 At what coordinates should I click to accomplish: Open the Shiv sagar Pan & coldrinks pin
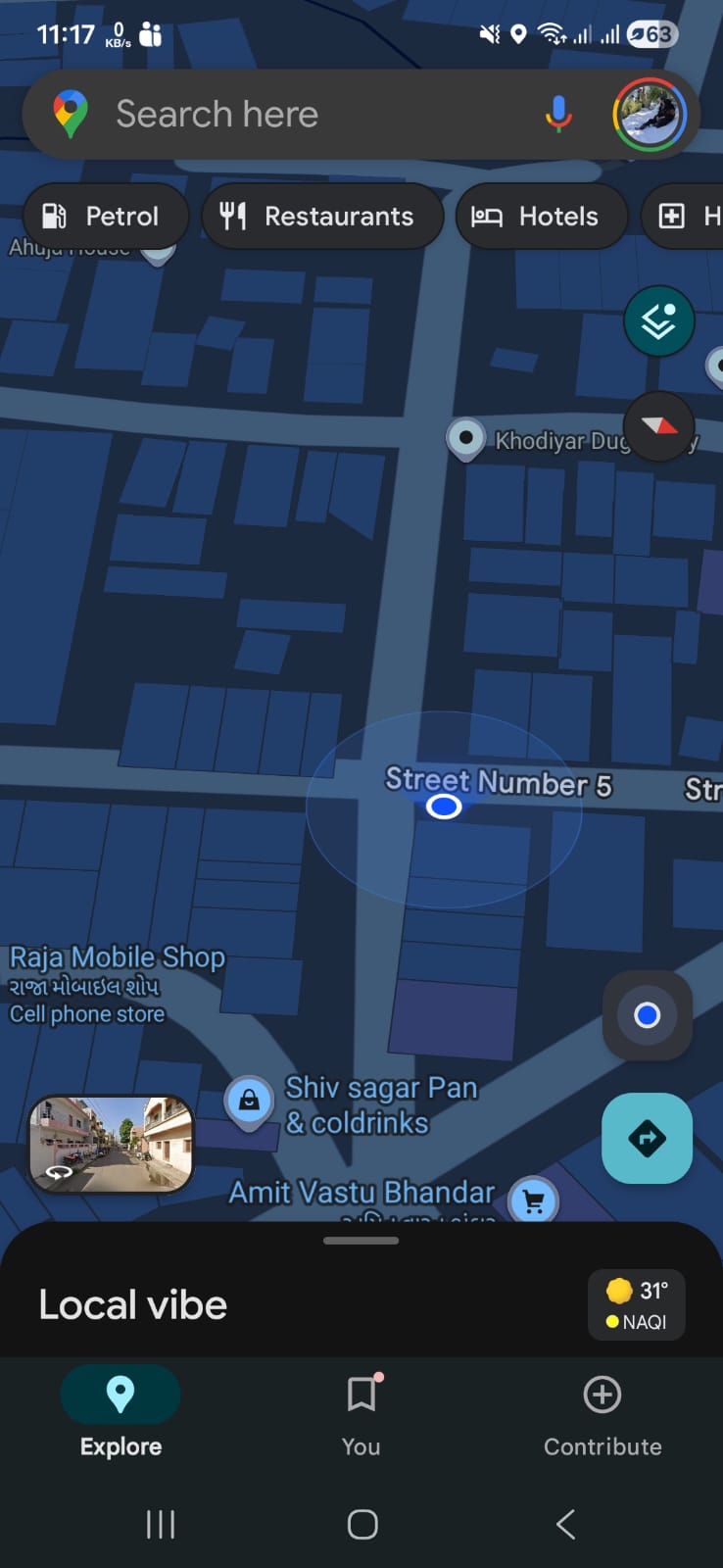coord(249,1101)
